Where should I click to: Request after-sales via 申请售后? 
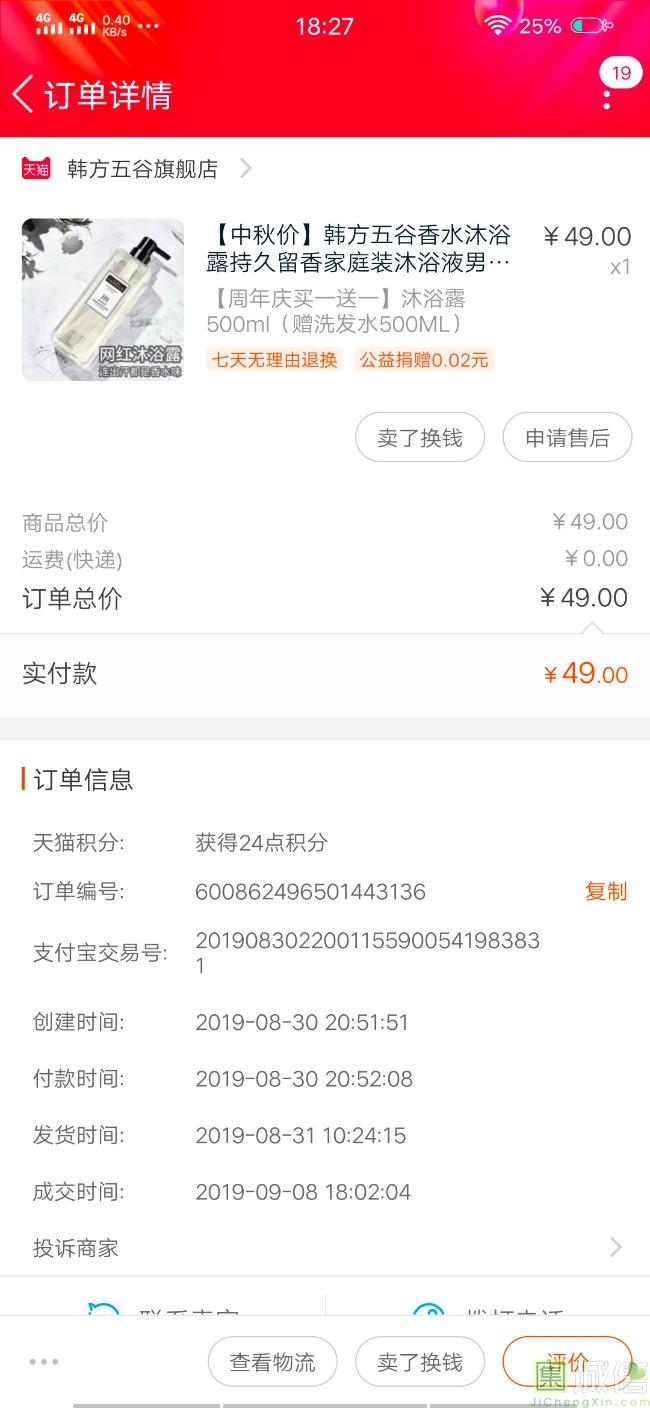[x=567, y=438]
